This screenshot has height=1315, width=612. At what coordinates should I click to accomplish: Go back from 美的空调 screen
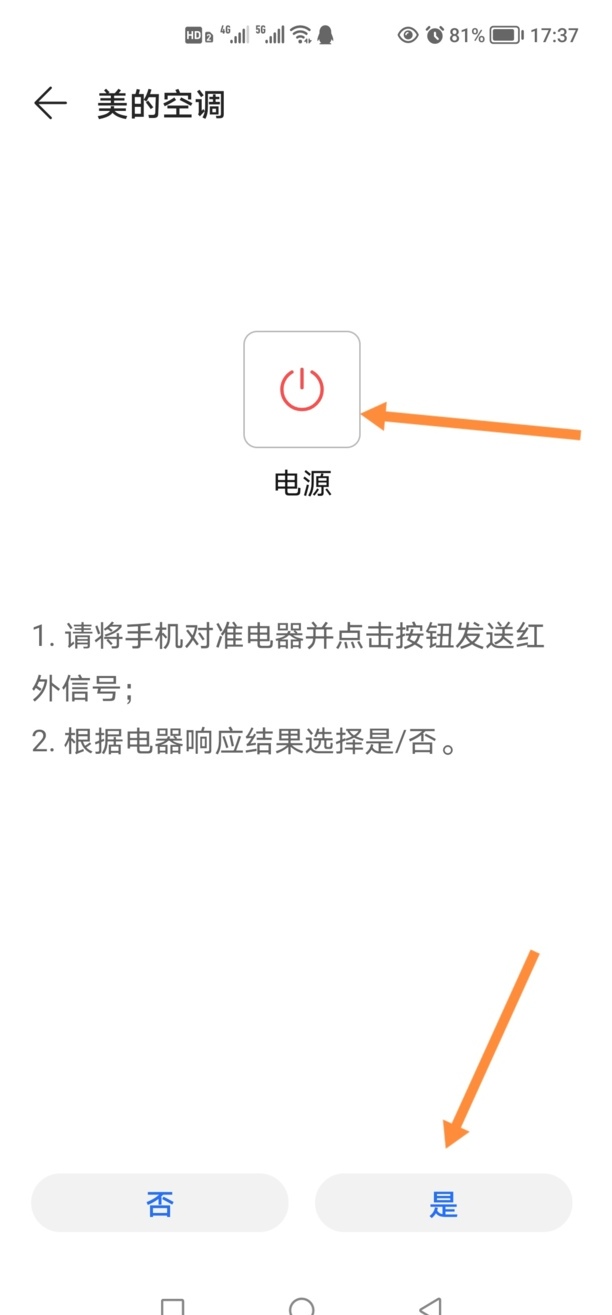click(50, 104)
